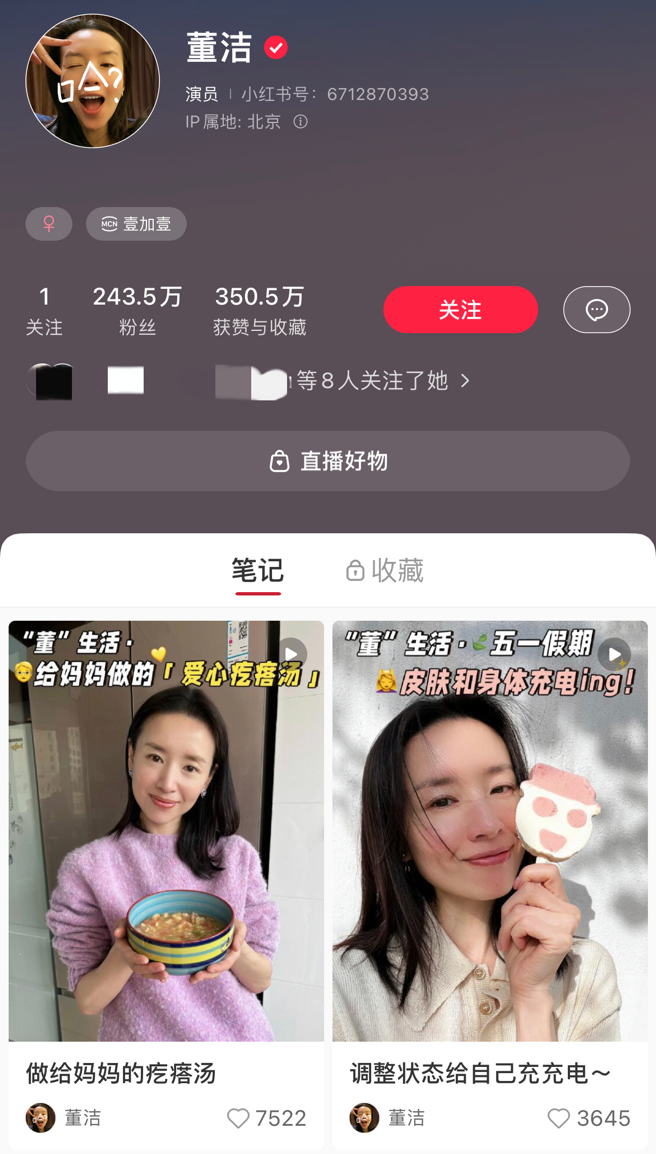Tap the IP属地 info icon
Image resolution: width=656 pixels, height=1154 pixels.
(301, 122)
